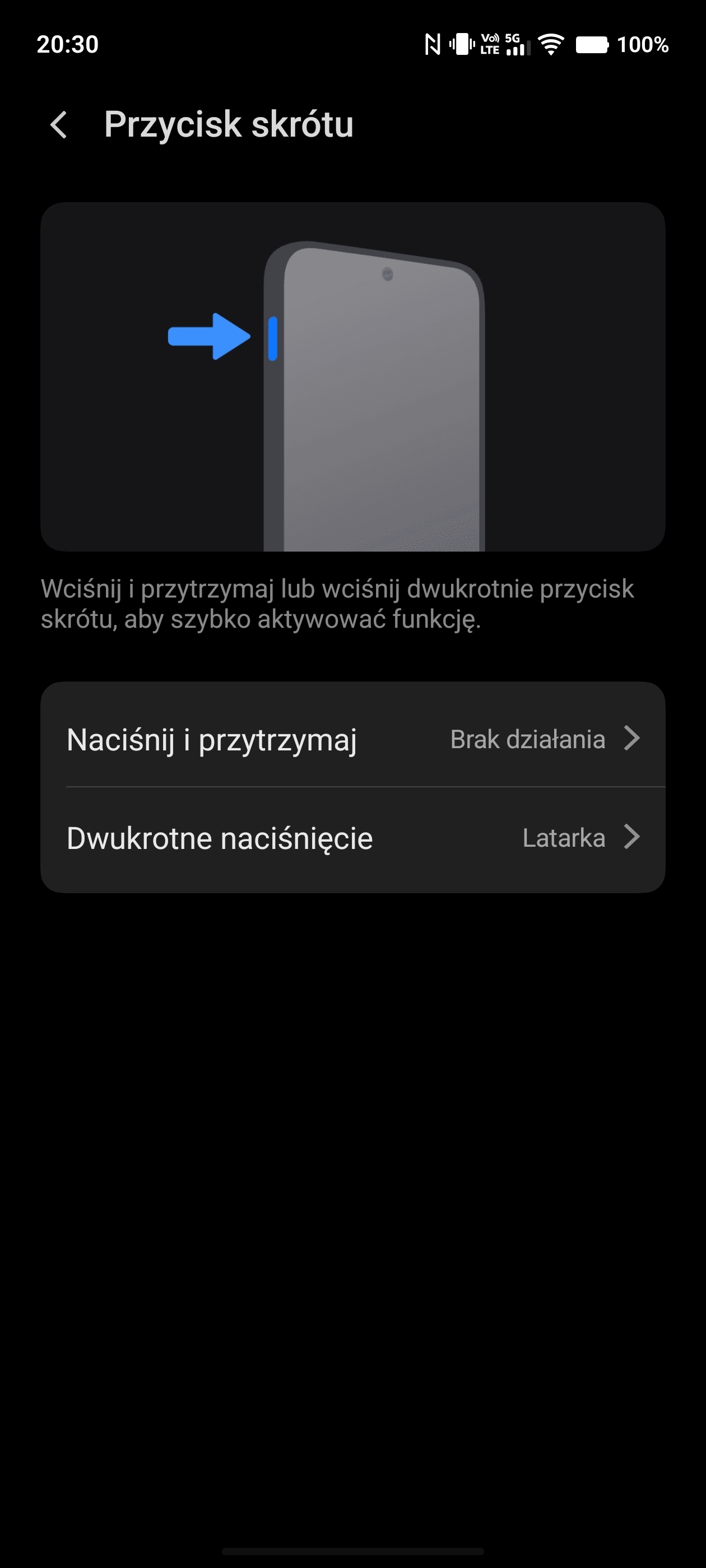Open the Naciśnij i przytrzymaj setting
This screenshot has height=1568, width=706.
pyautogui.click(x=352, y=739)
